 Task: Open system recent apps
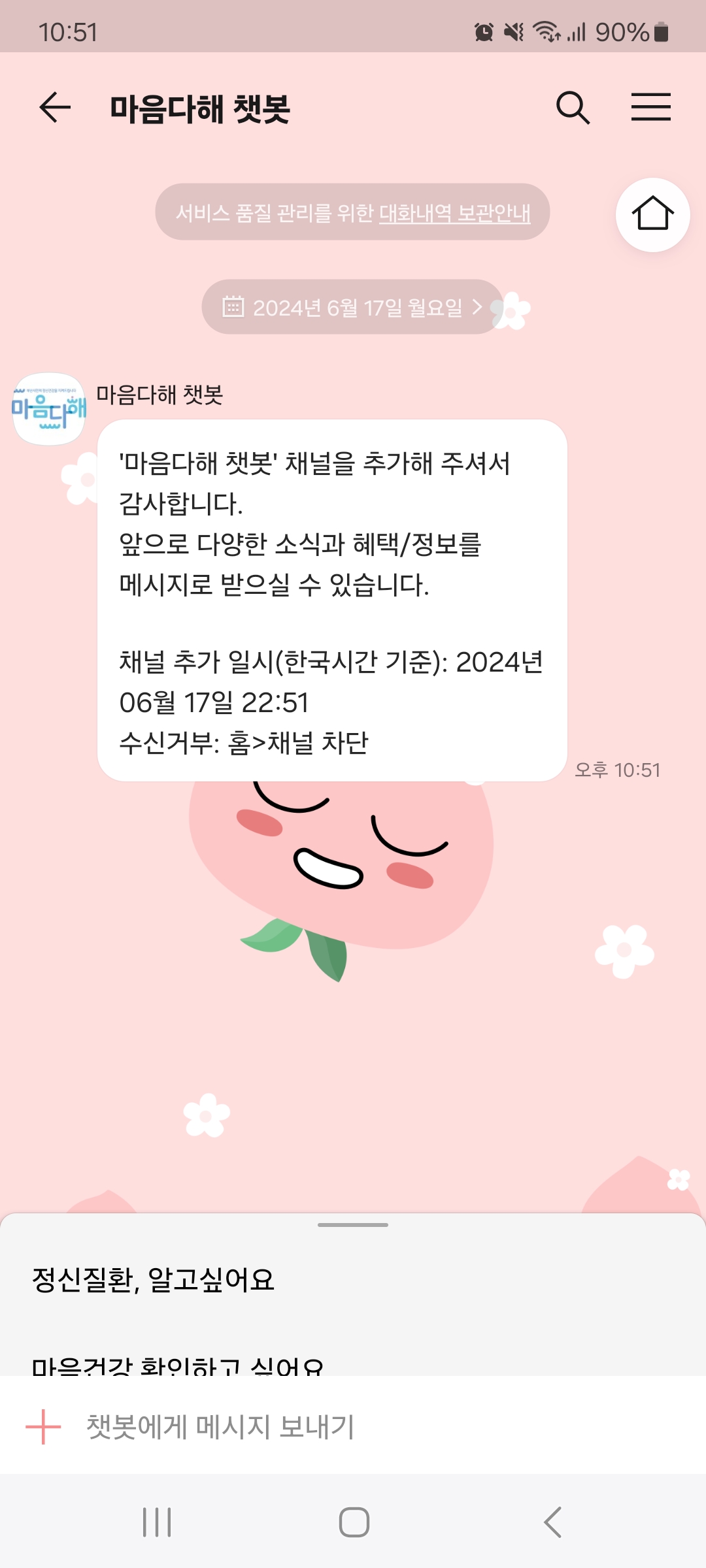[157, 1522]
